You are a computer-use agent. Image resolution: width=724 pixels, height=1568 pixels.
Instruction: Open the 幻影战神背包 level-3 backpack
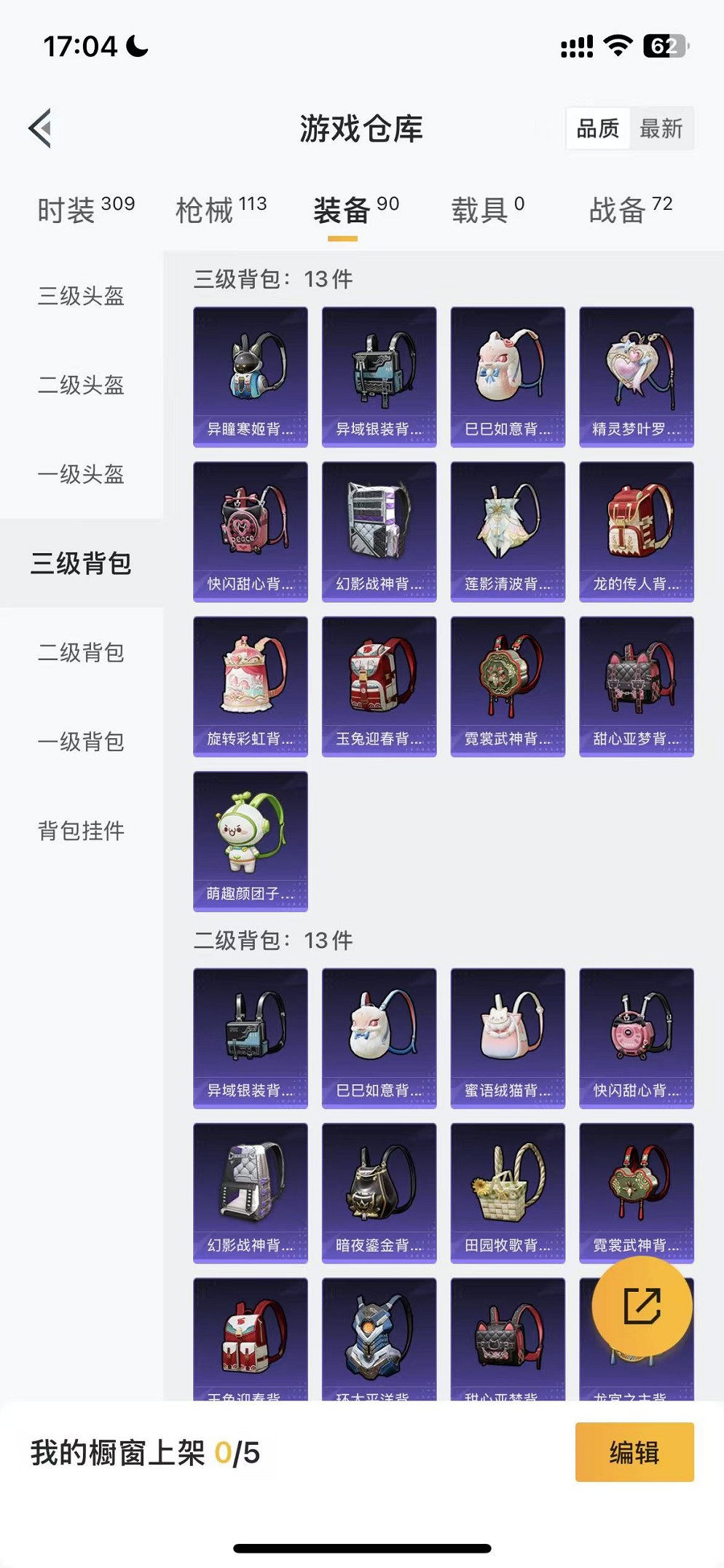(378, 530)
